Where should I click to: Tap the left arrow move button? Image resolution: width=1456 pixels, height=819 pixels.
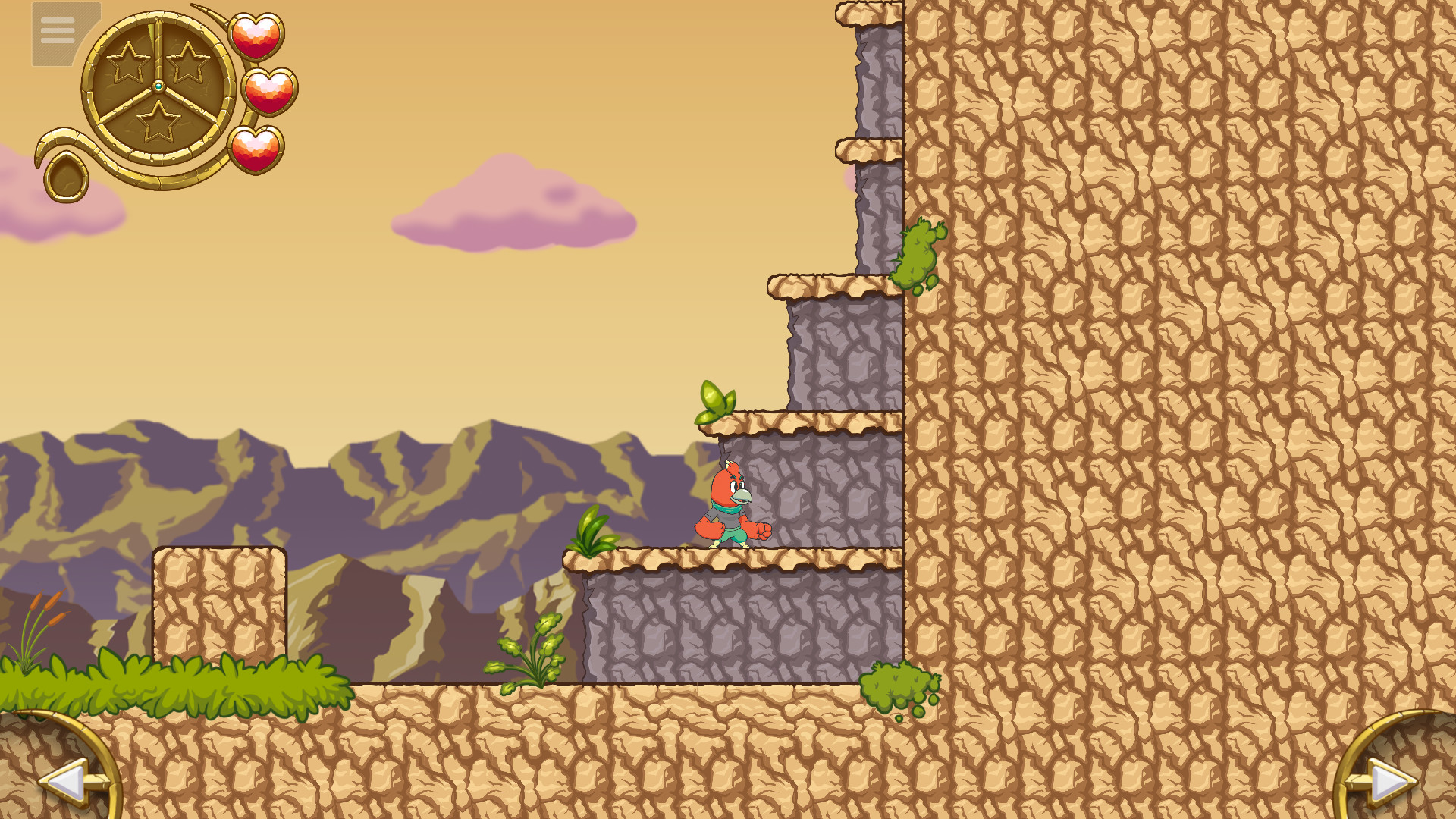tap(64, 781)
